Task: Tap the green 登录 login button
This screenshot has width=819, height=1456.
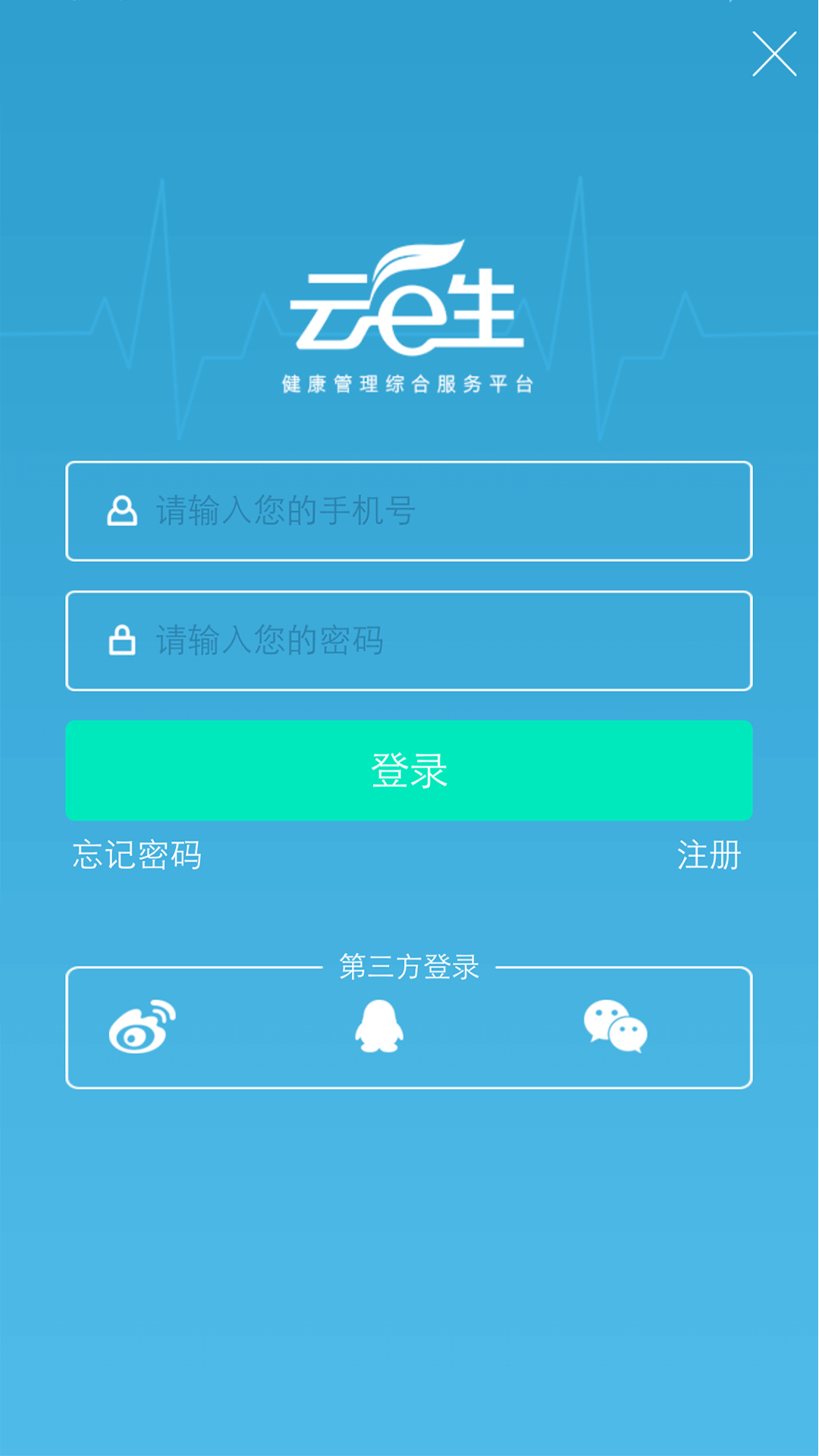Action: [409, 770]
